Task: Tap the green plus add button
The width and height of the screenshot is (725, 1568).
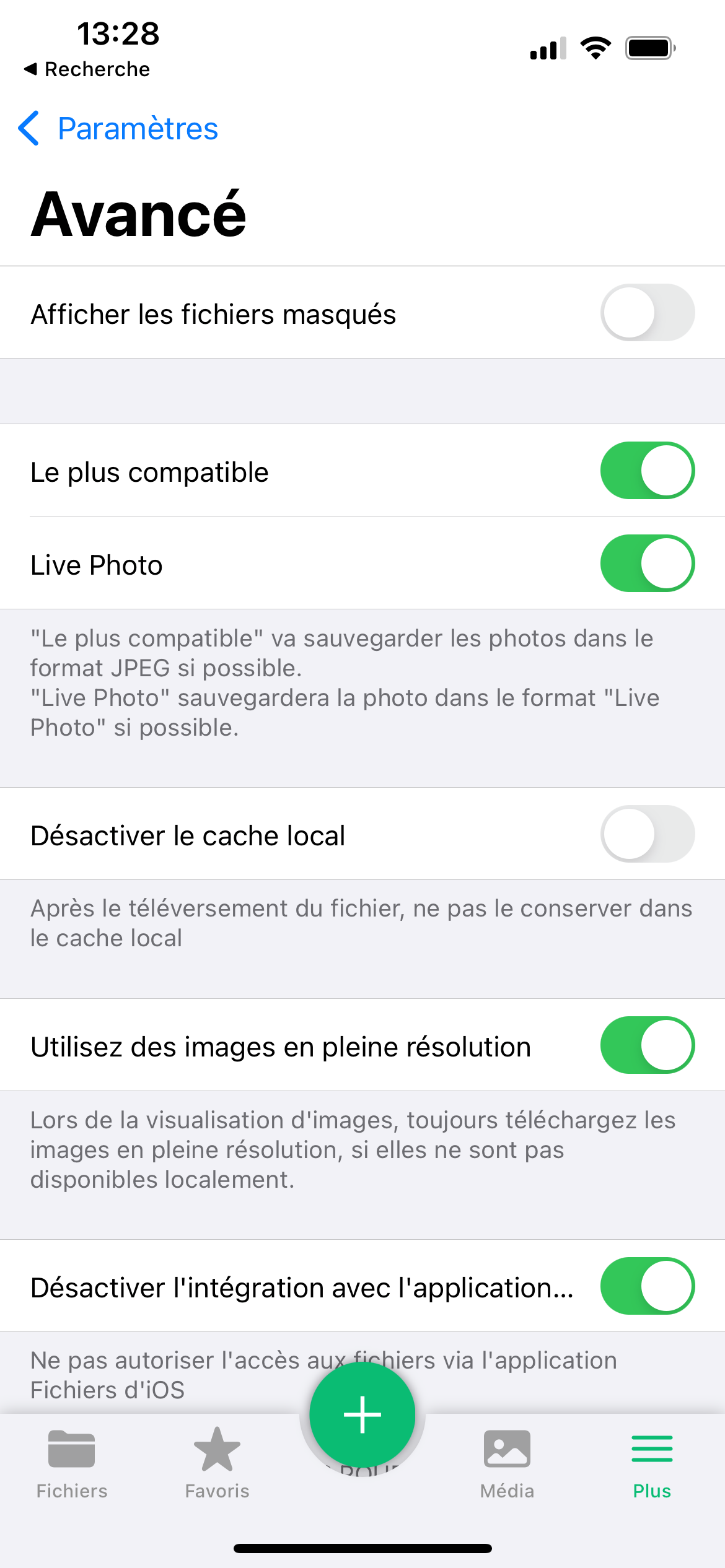Action: coord(362,1415)
